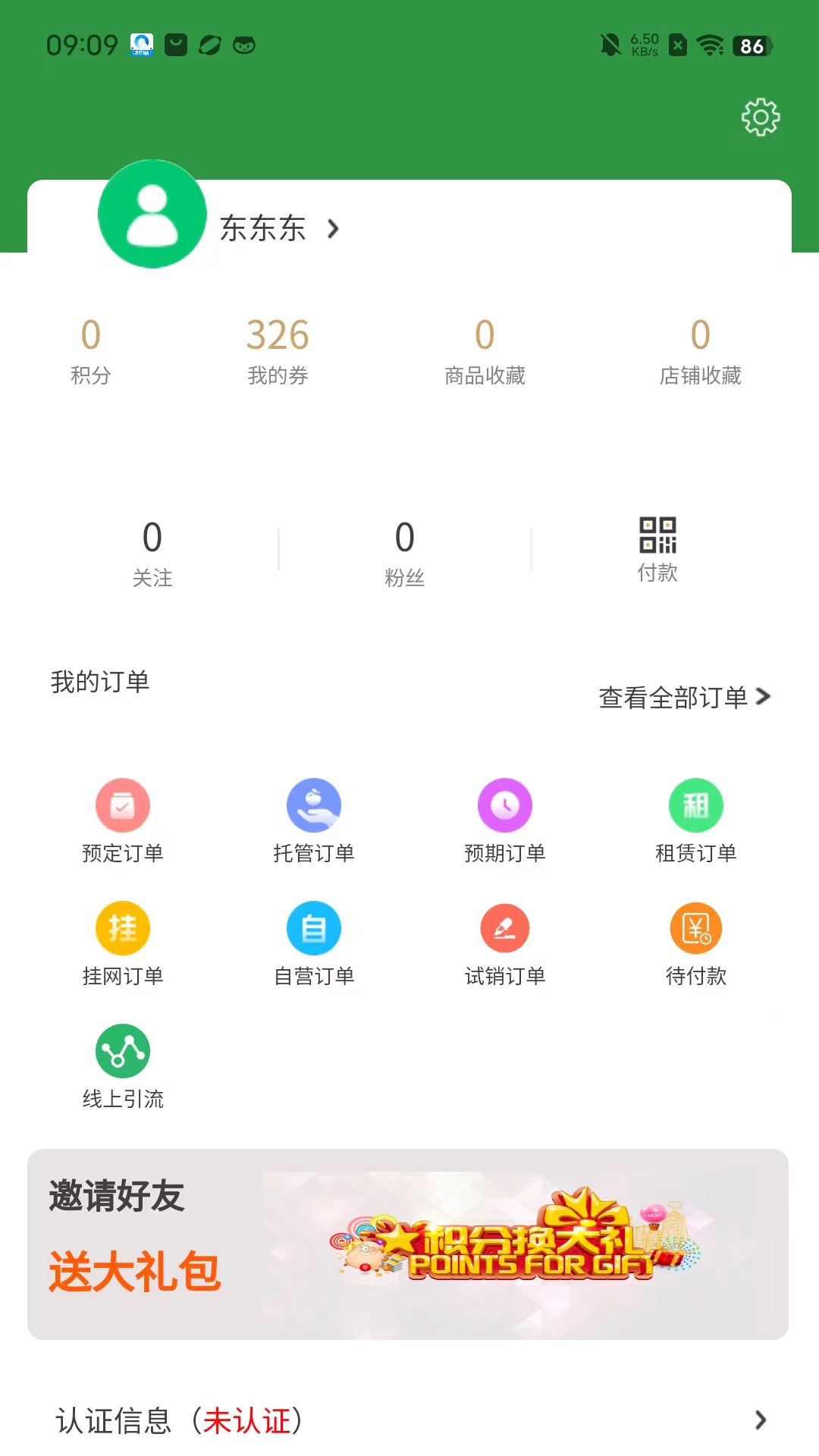Open 挂网订单 with the 挂 icon
This screenshot has width=819, height=1456.
[x=123, y=944]
